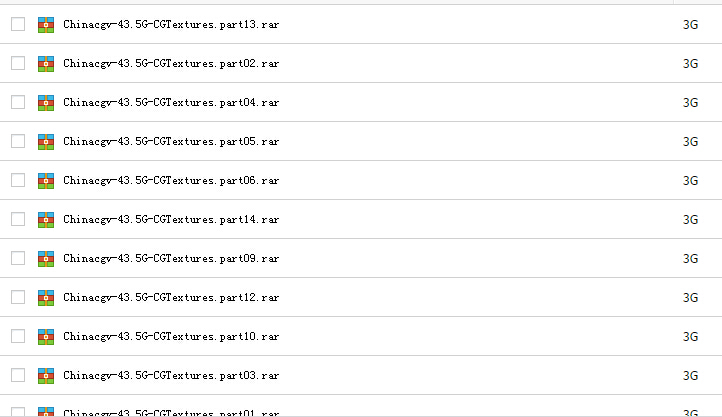Select checkbox for part13.rar file
The image size is (722, 417).
tap(18, 24)
